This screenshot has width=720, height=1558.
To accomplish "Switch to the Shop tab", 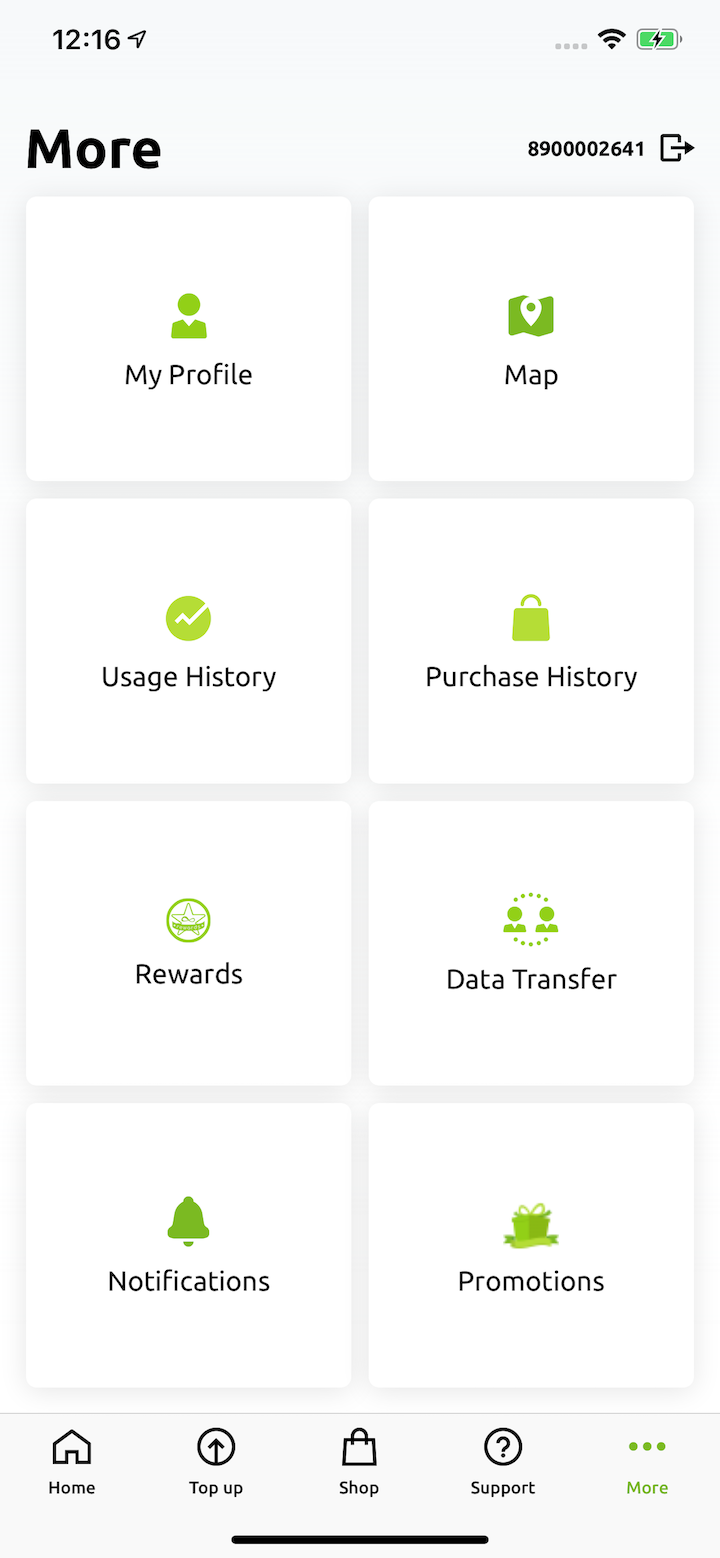I will 359,1462.
